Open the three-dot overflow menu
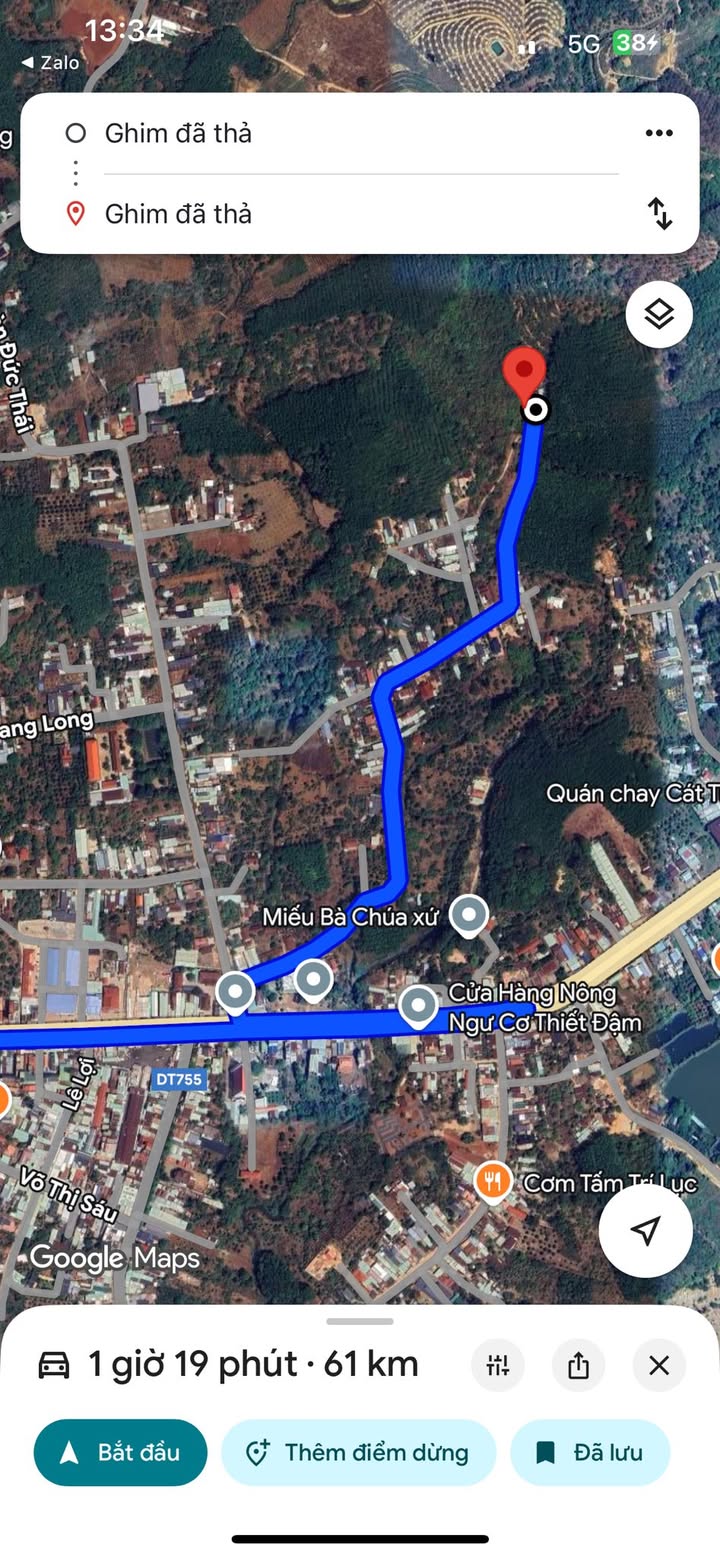Screen dimensions: 720x1557 [658, 133]
